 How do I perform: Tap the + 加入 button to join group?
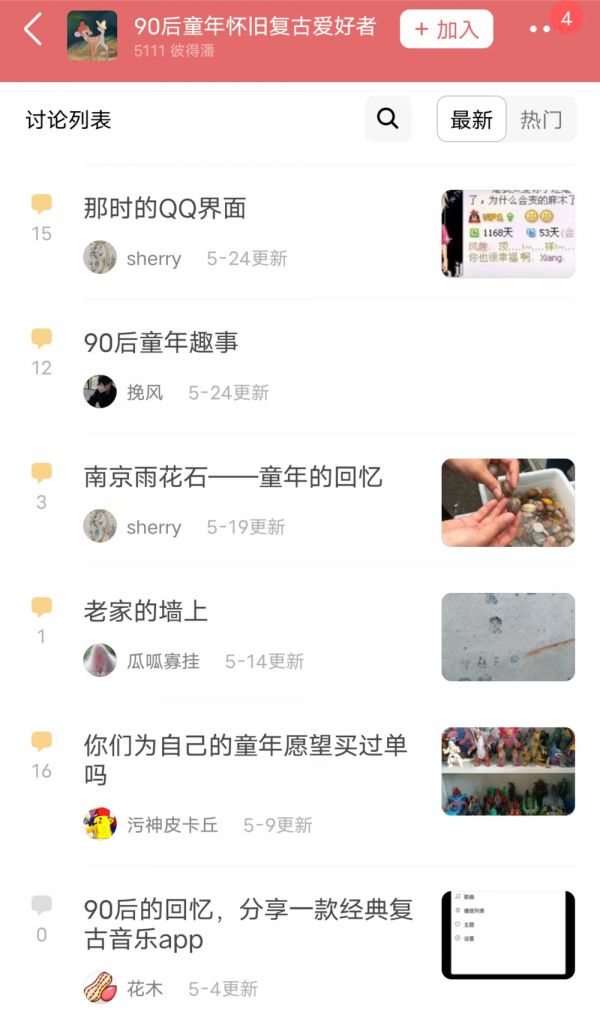click(x=446, y=30)
